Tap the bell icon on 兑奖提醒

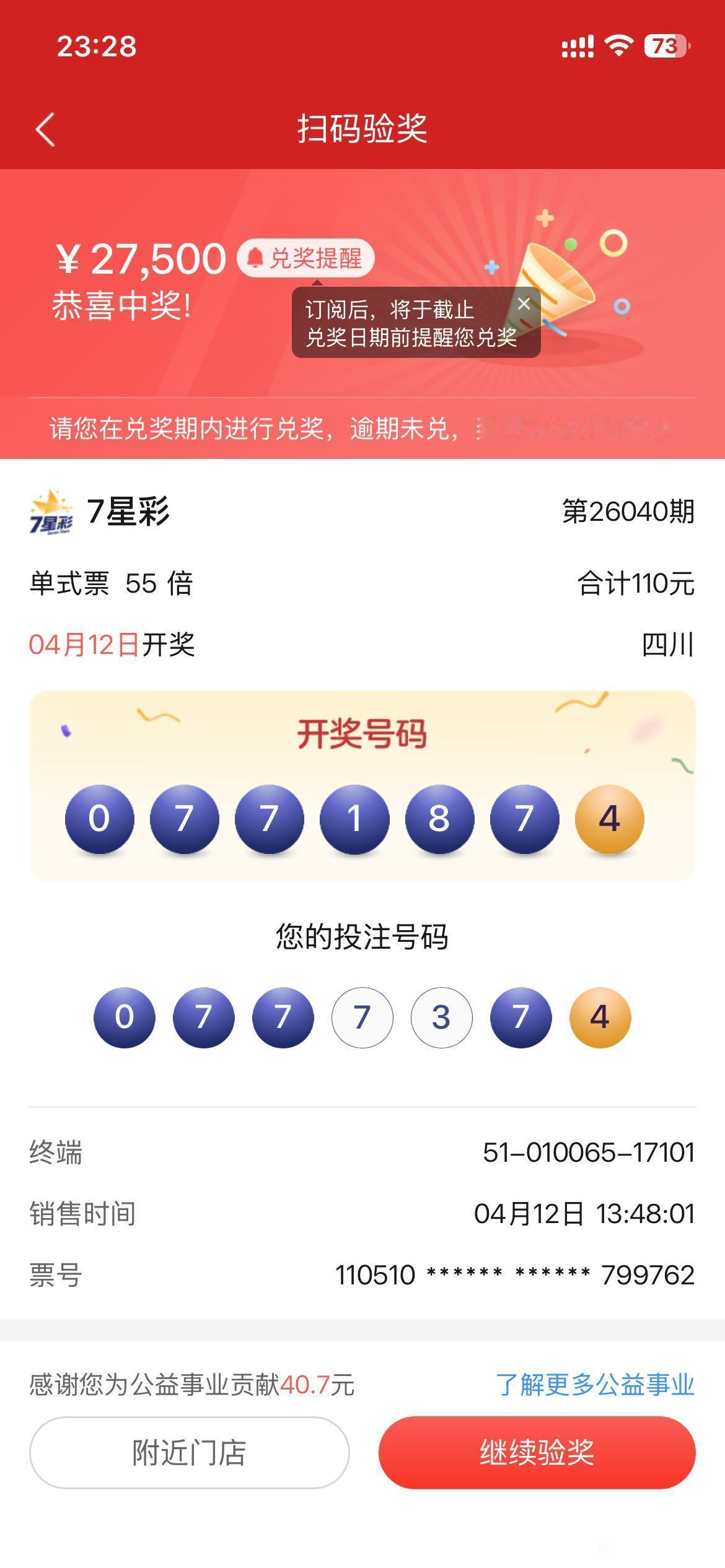[x=256, y=258]
